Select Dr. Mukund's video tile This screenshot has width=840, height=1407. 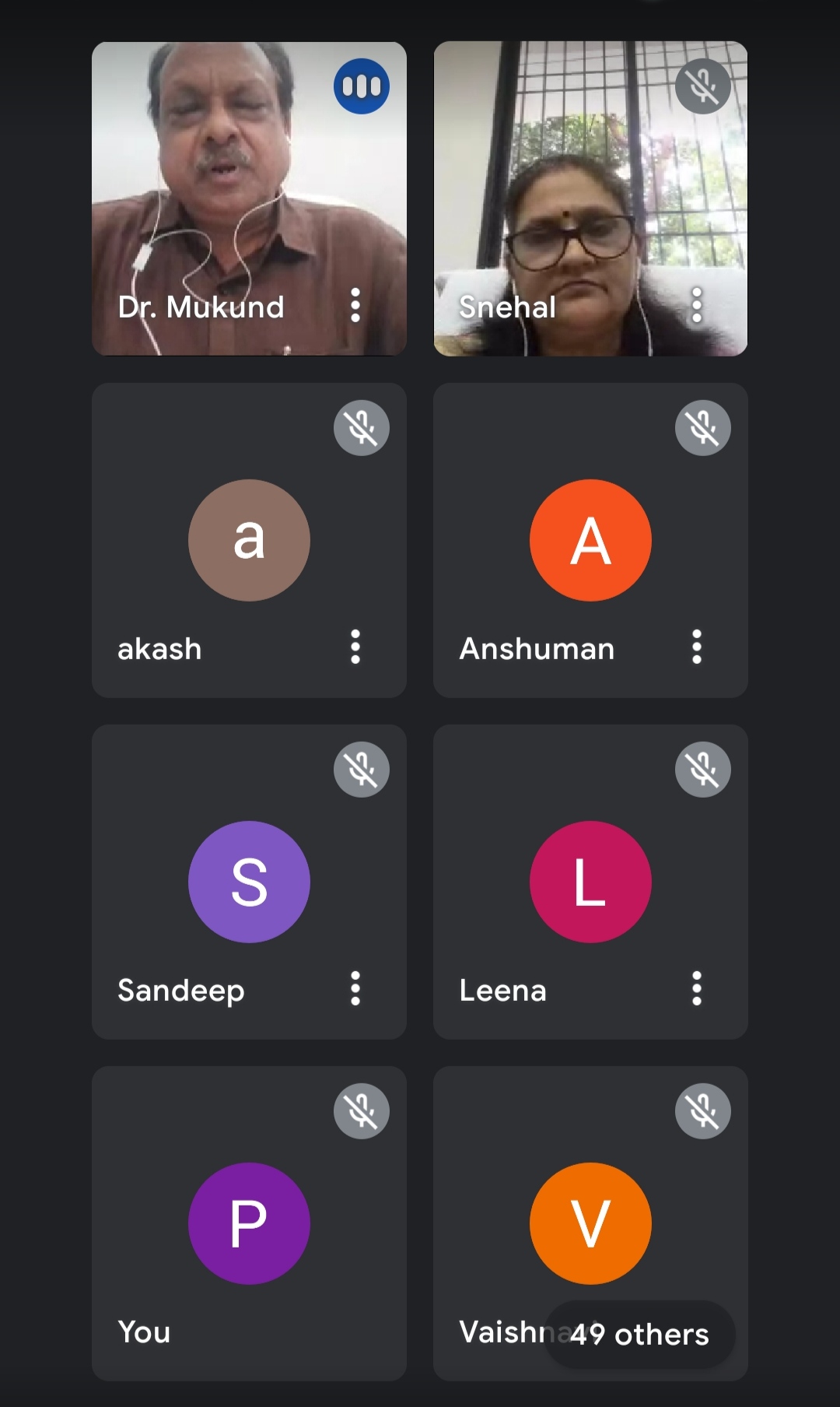tap(249, 198)
